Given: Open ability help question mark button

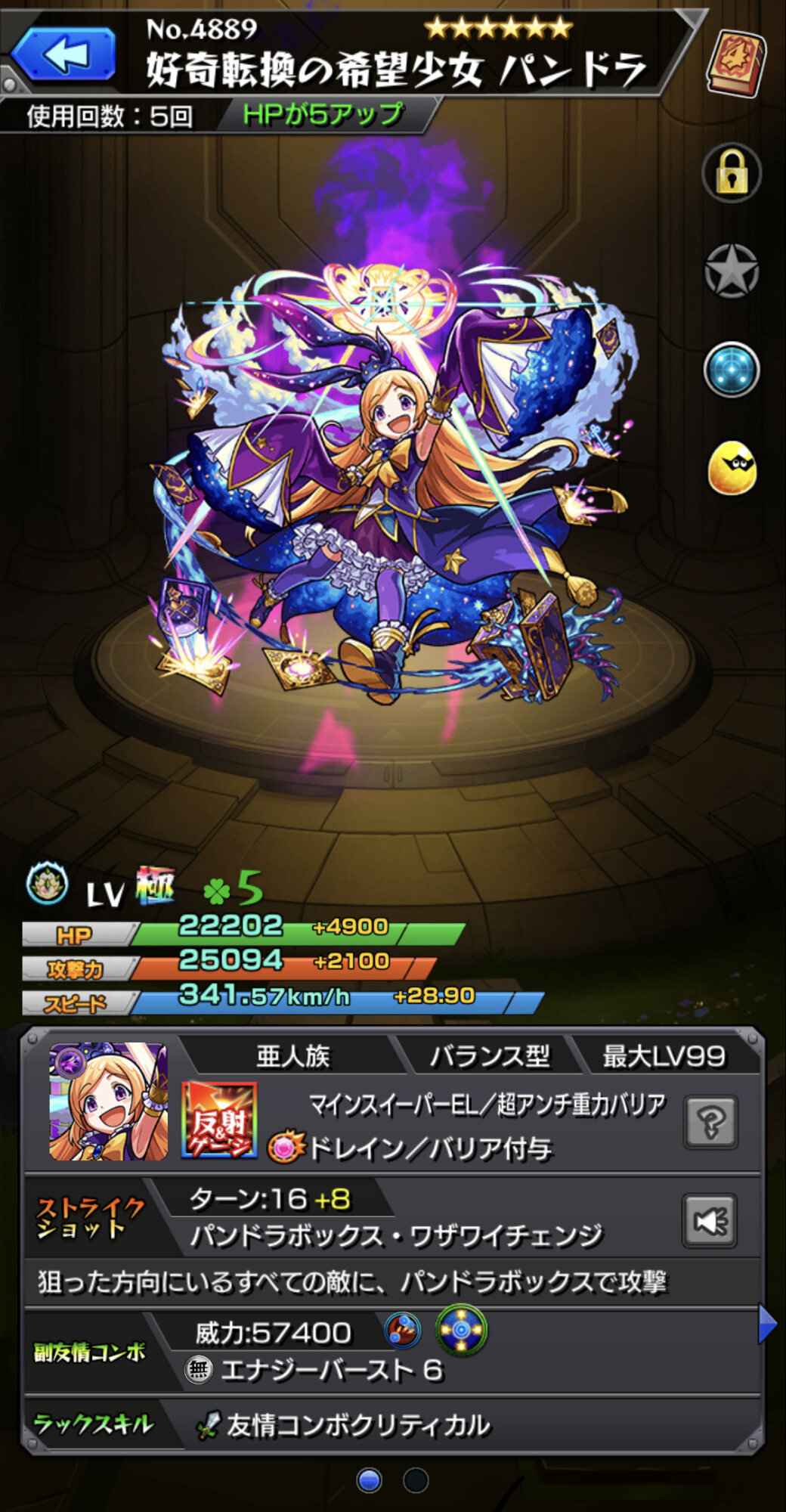Looking at the screenshot, I should [710, 1123].
